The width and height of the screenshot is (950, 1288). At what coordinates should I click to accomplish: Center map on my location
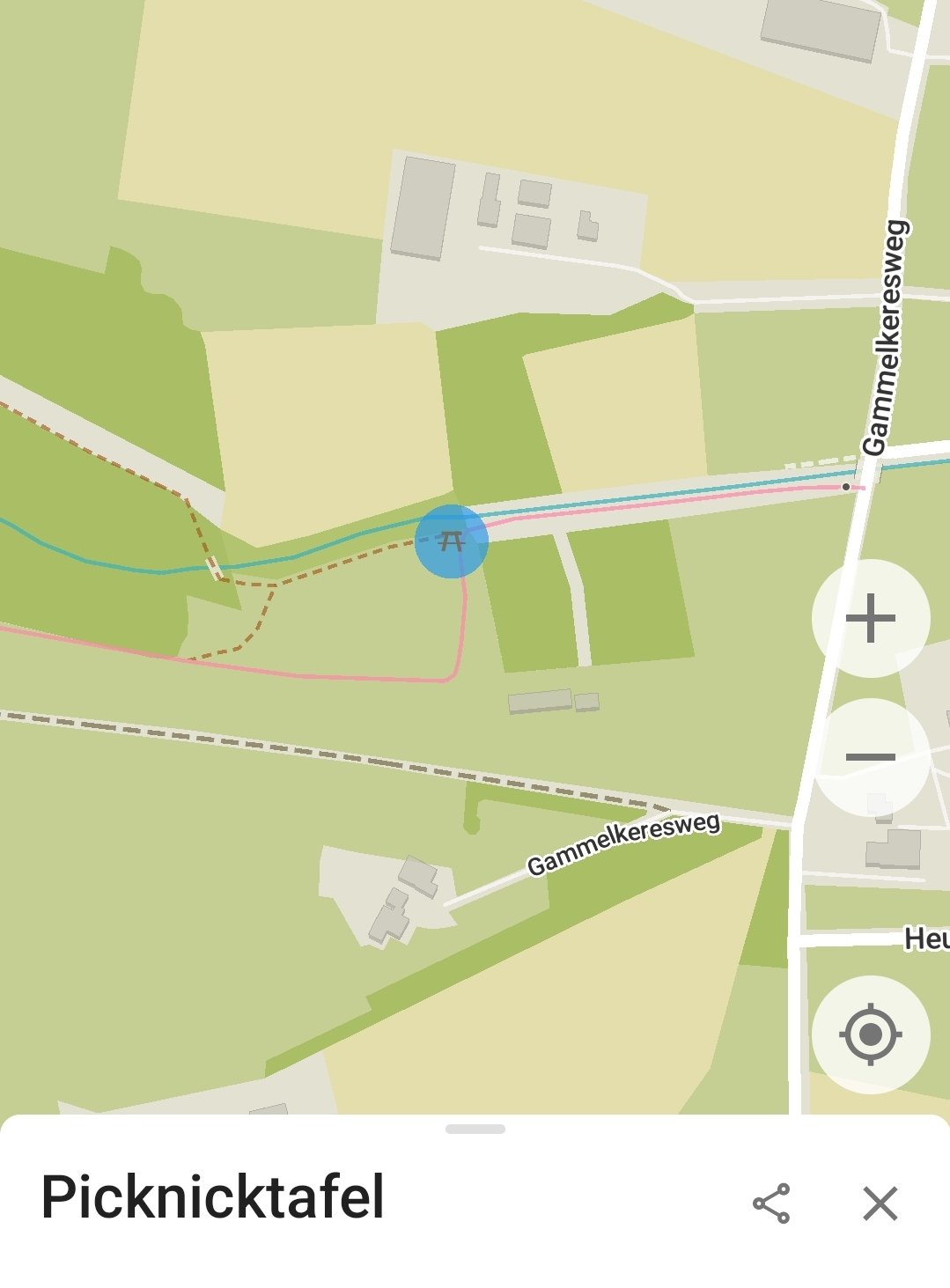point(870,1034)
